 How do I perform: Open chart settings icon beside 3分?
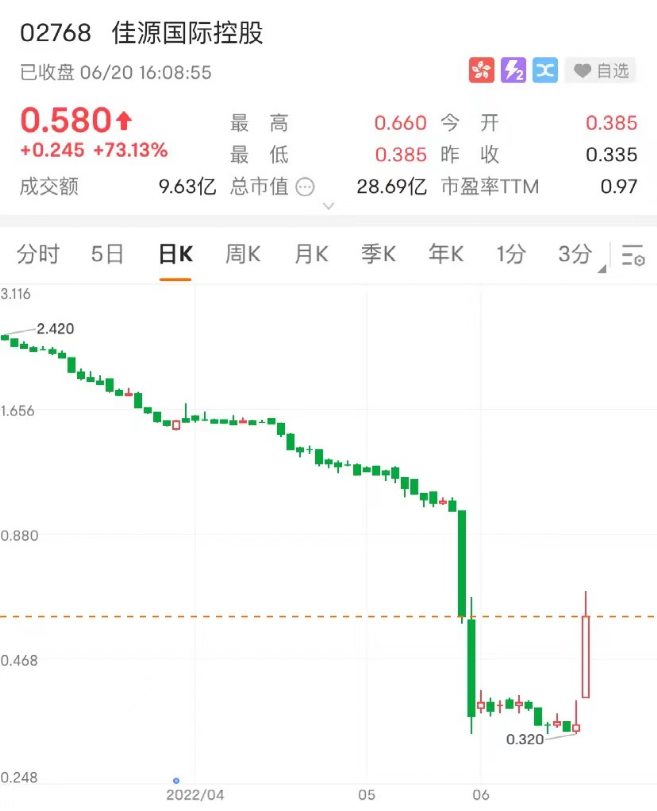[x=632, y=255]
